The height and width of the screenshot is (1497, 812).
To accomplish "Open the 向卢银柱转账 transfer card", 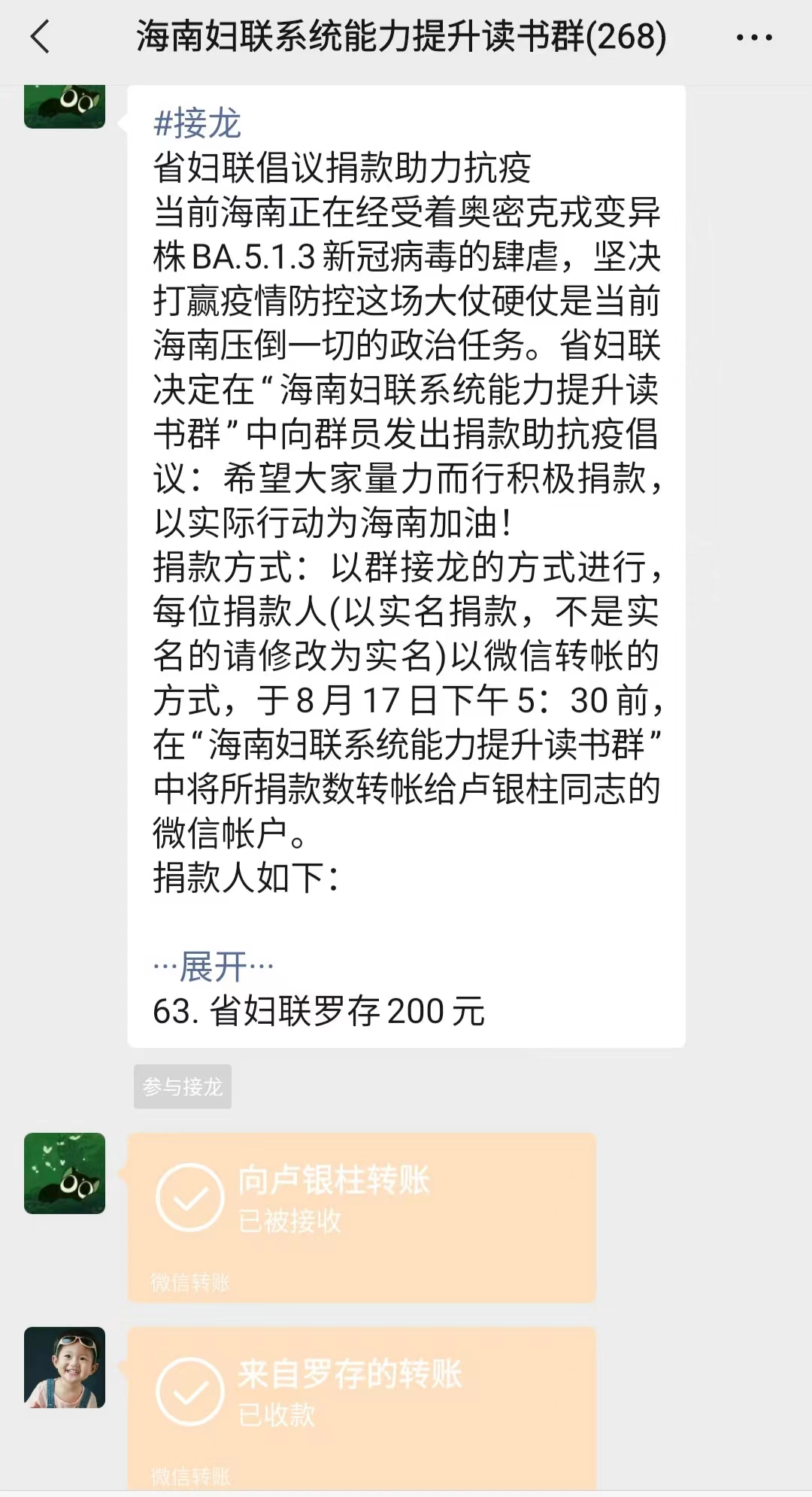I will coord(362,1216).
